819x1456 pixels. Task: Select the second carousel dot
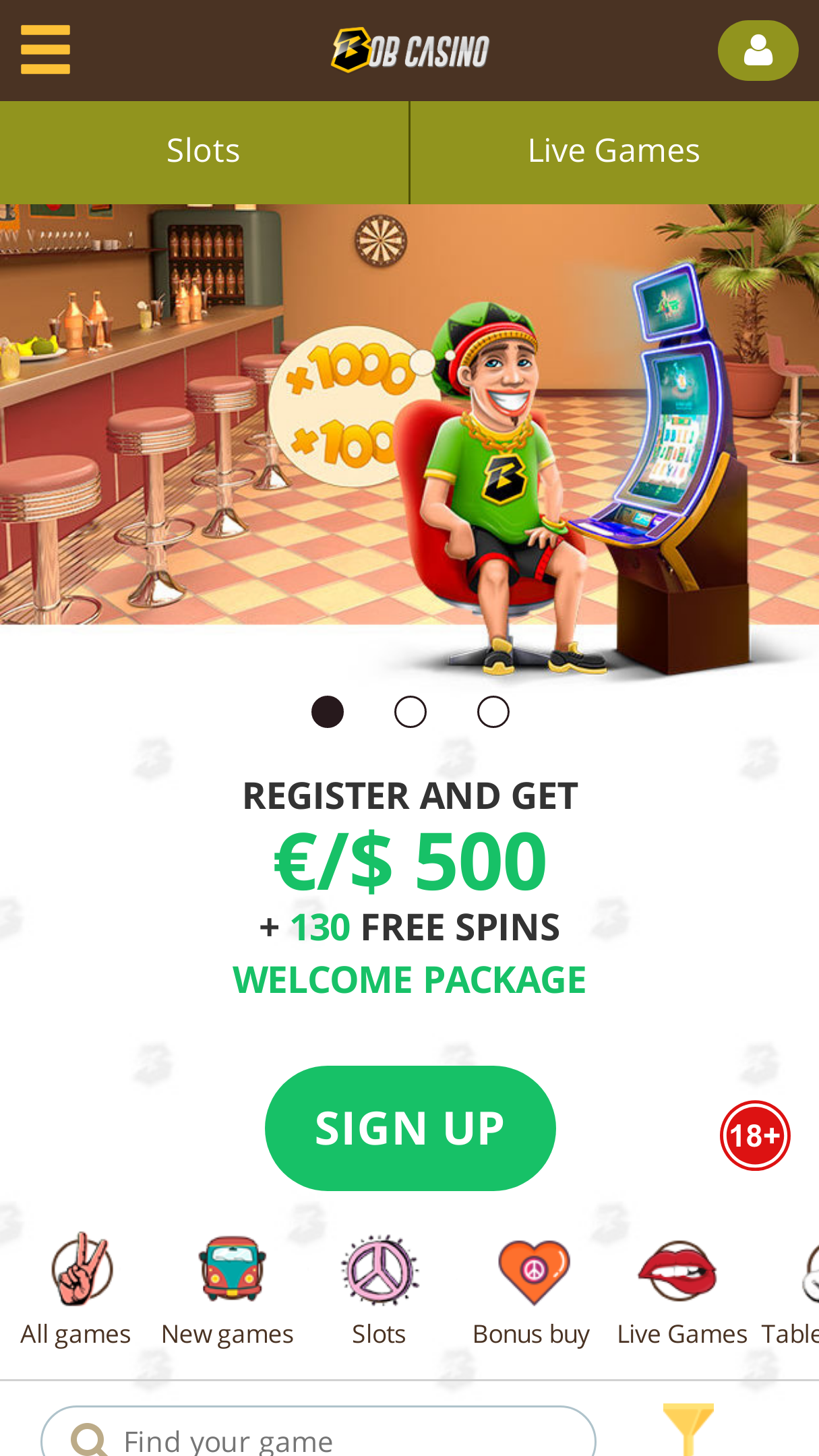[410, 712]
